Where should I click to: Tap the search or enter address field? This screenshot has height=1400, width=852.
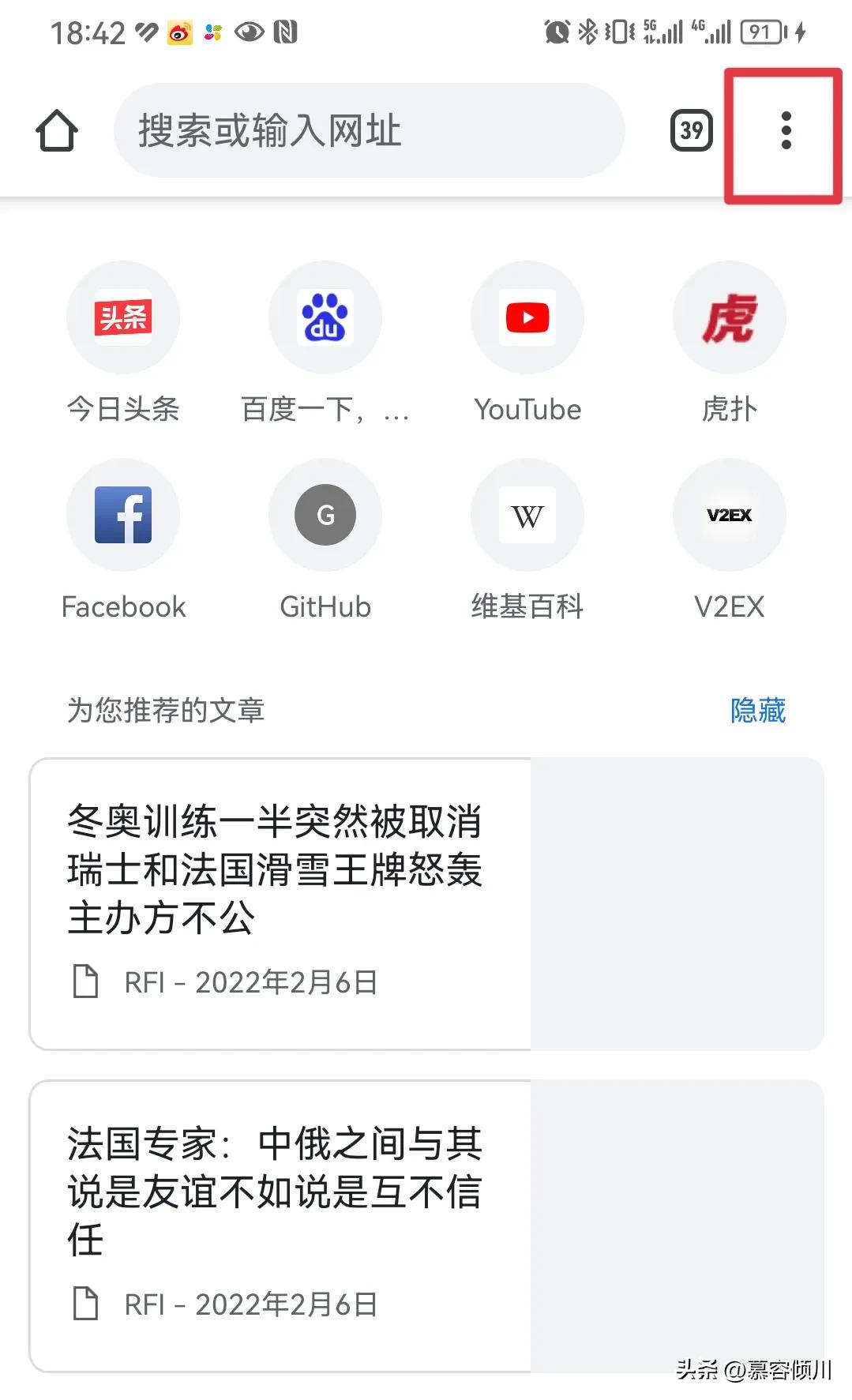[x=370, y=131]
